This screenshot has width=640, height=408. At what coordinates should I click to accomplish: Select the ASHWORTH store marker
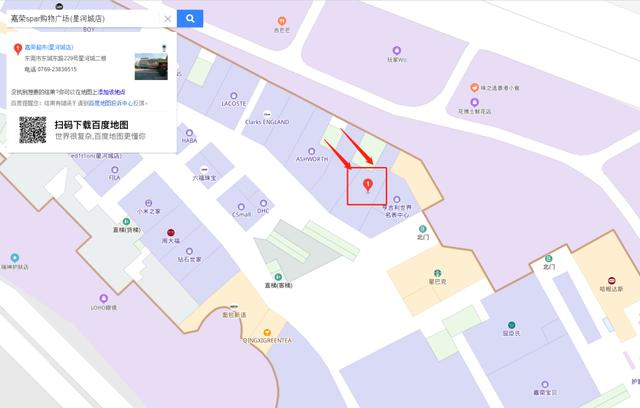tap(313, 150)
